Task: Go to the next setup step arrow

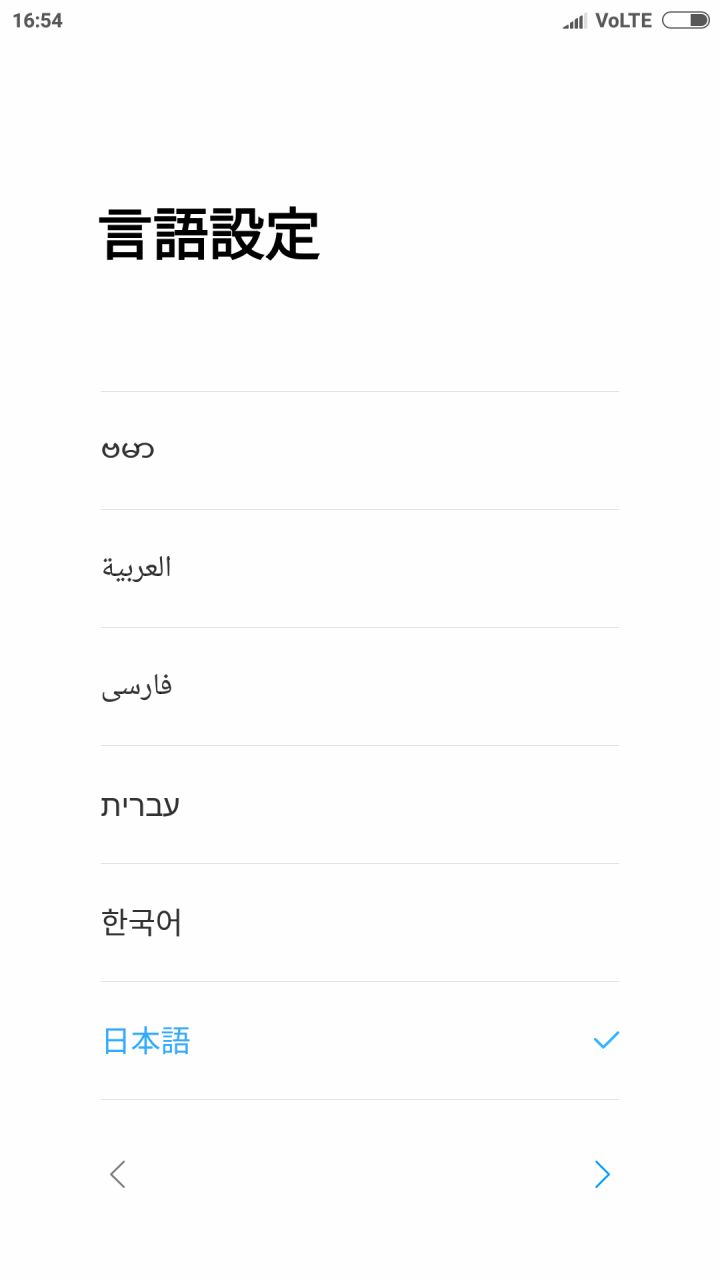Action: [602, 1174]
